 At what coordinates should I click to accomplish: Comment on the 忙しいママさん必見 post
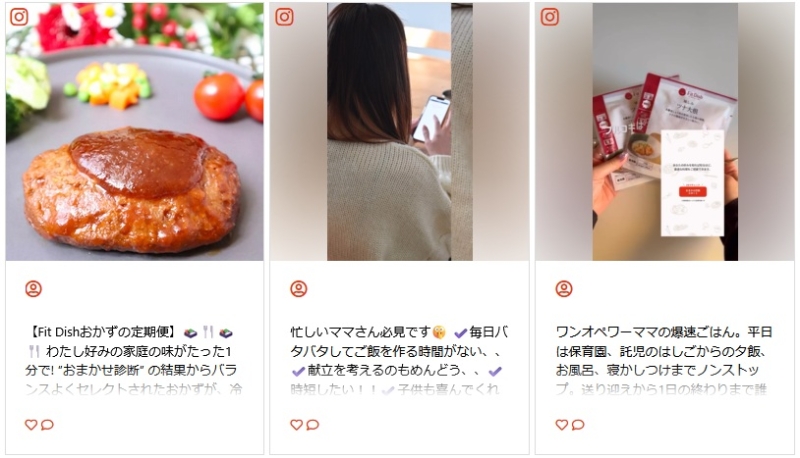point(312,425)
